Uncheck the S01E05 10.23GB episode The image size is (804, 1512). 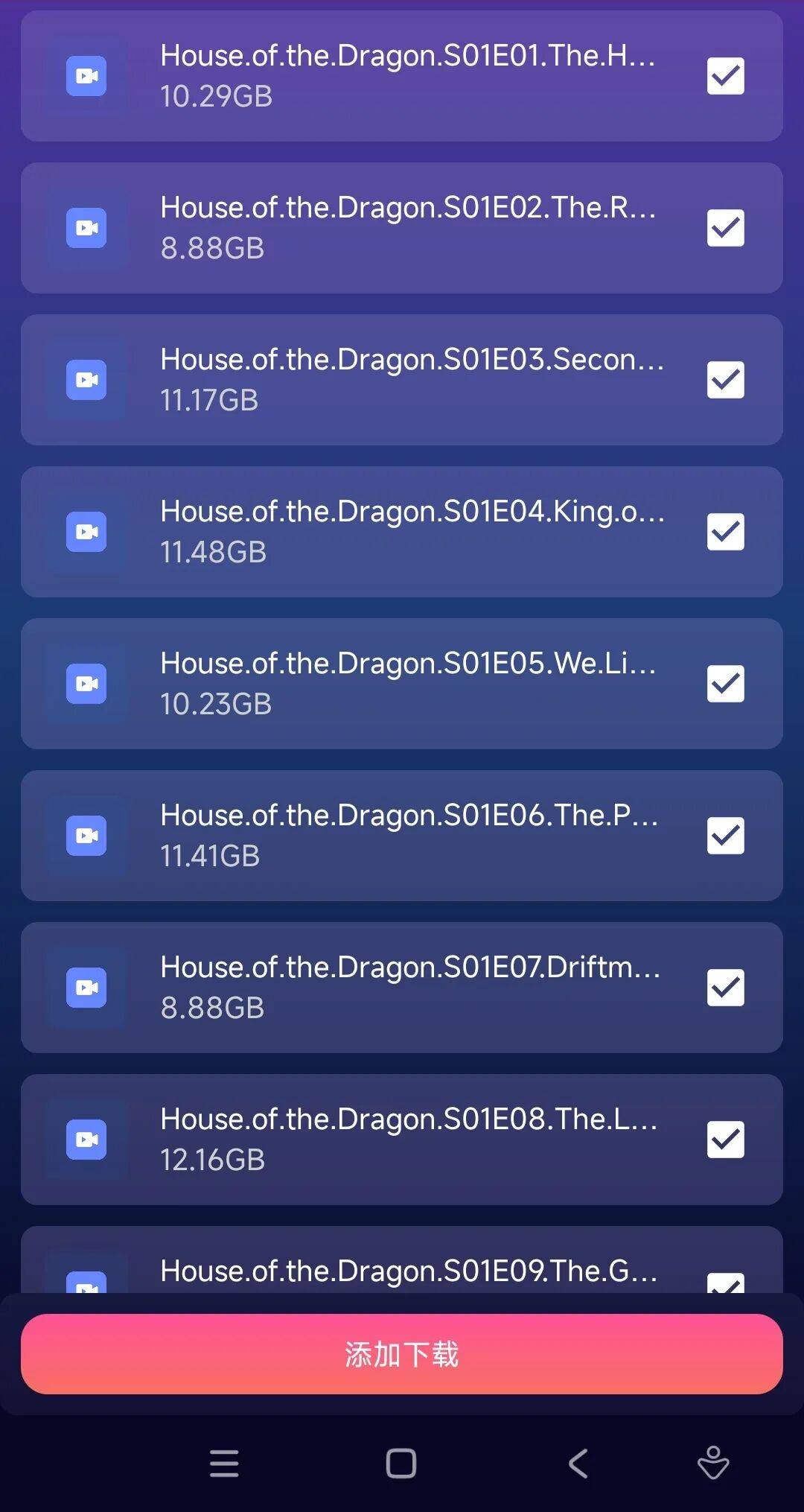click(x=725, y=684)
